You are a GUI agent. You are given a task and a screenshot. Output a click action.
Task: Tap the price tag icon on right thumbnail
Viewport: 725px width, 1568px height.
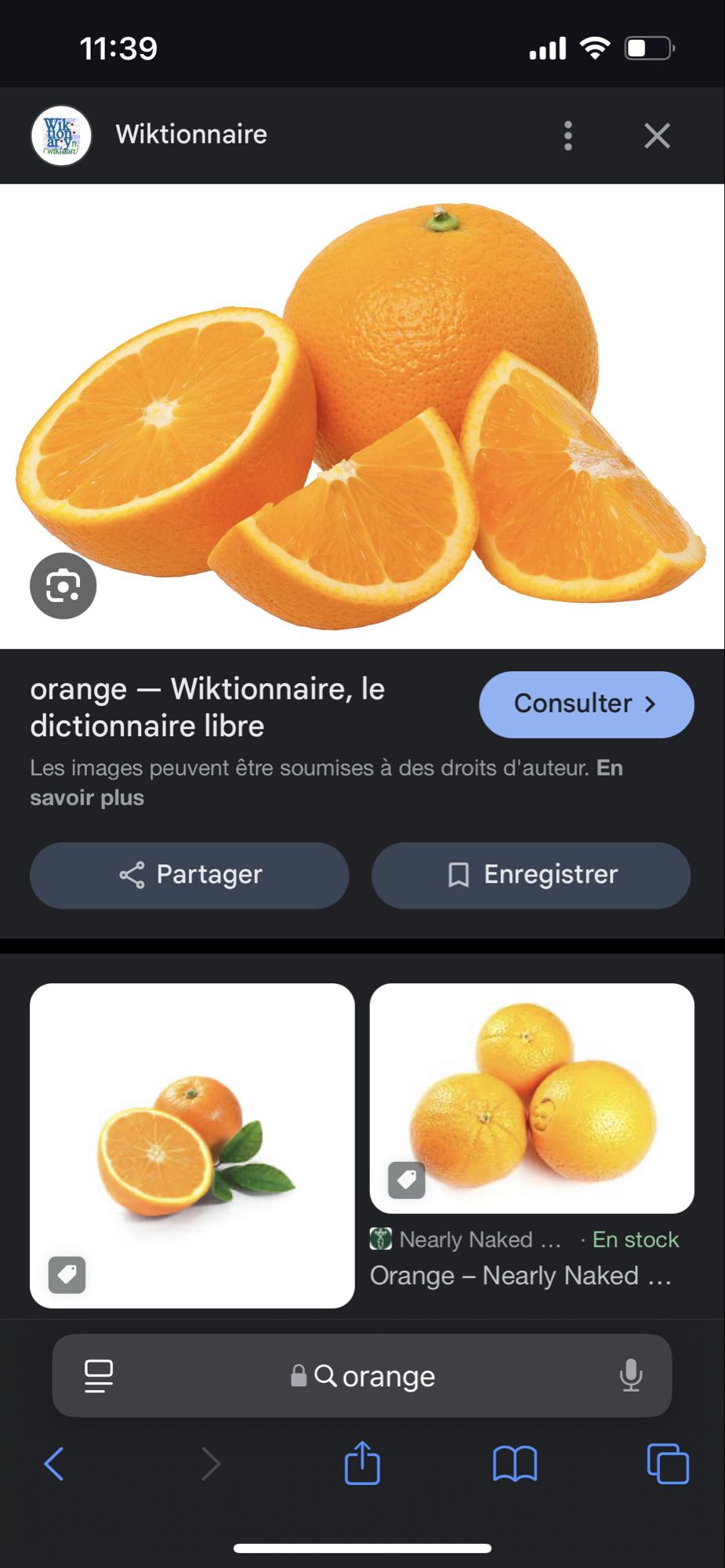[x=405, y=1180]
